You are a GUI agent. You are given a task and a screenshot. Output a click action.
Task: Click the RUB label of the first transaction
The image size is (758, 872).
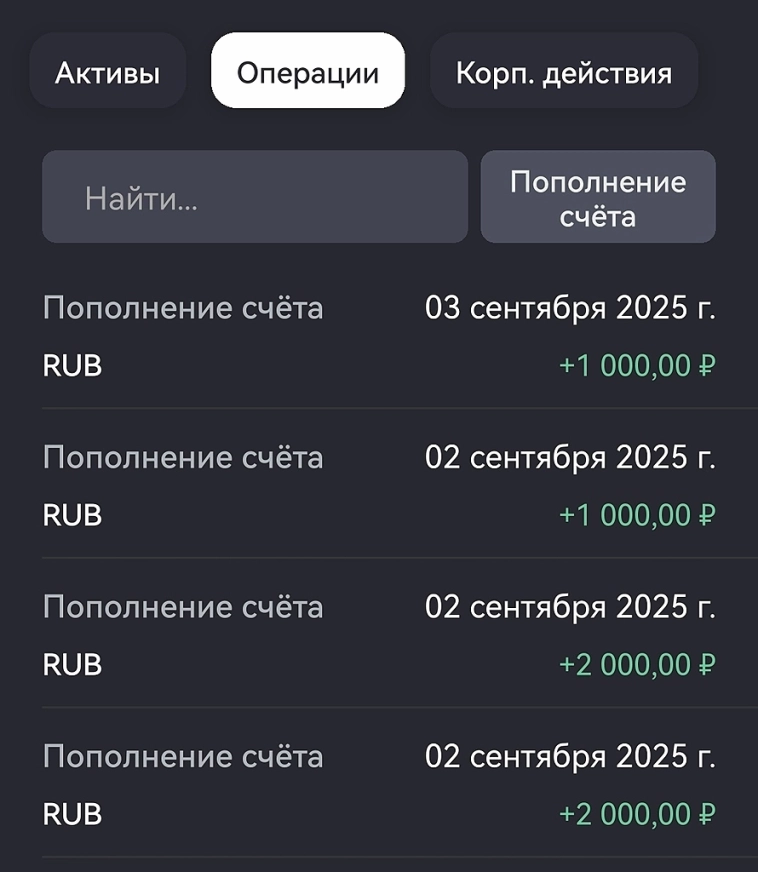coord(71,365)
